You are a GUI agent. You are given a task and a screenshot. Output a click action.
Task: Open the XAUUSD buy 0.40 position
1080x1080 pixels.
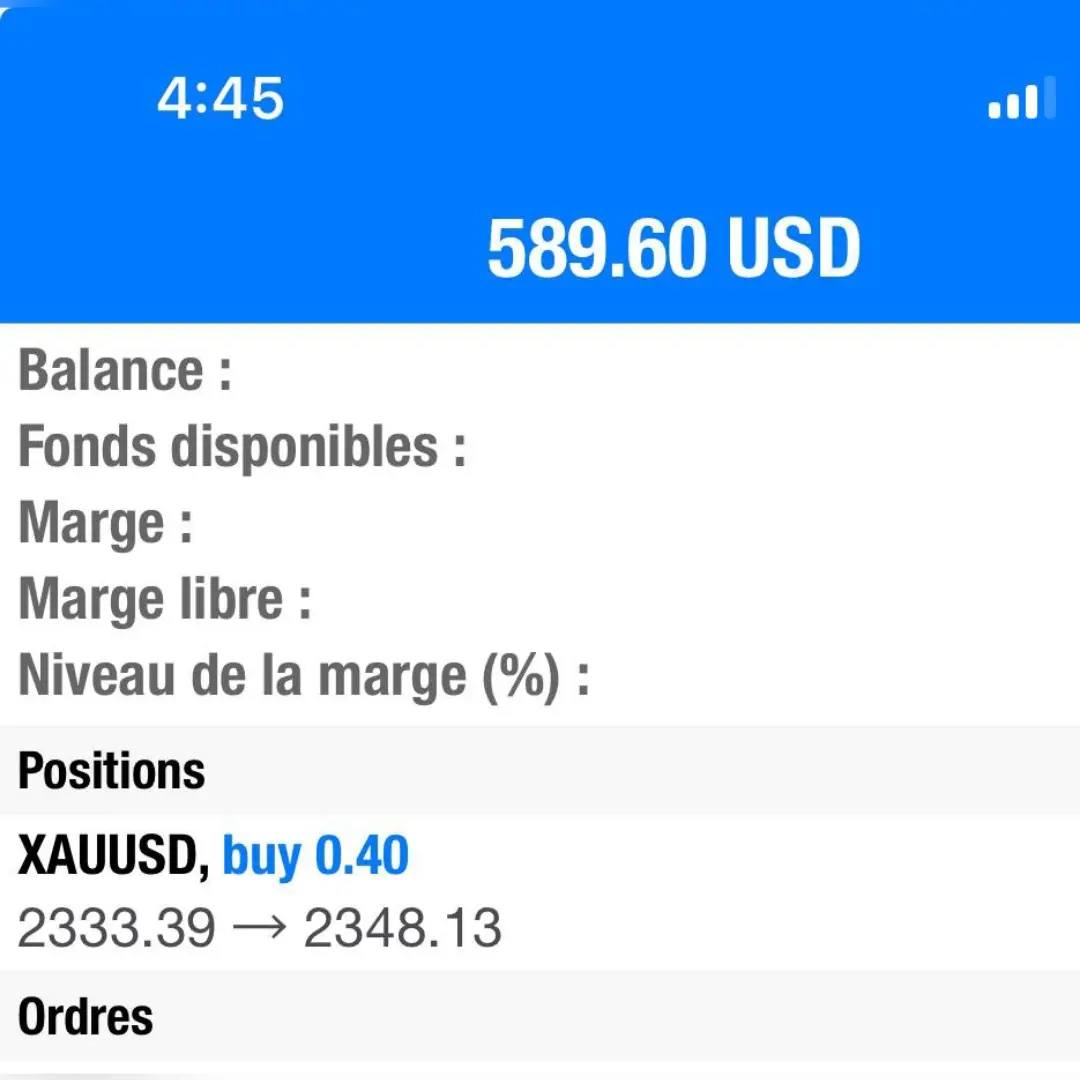(x=260, y=892)
